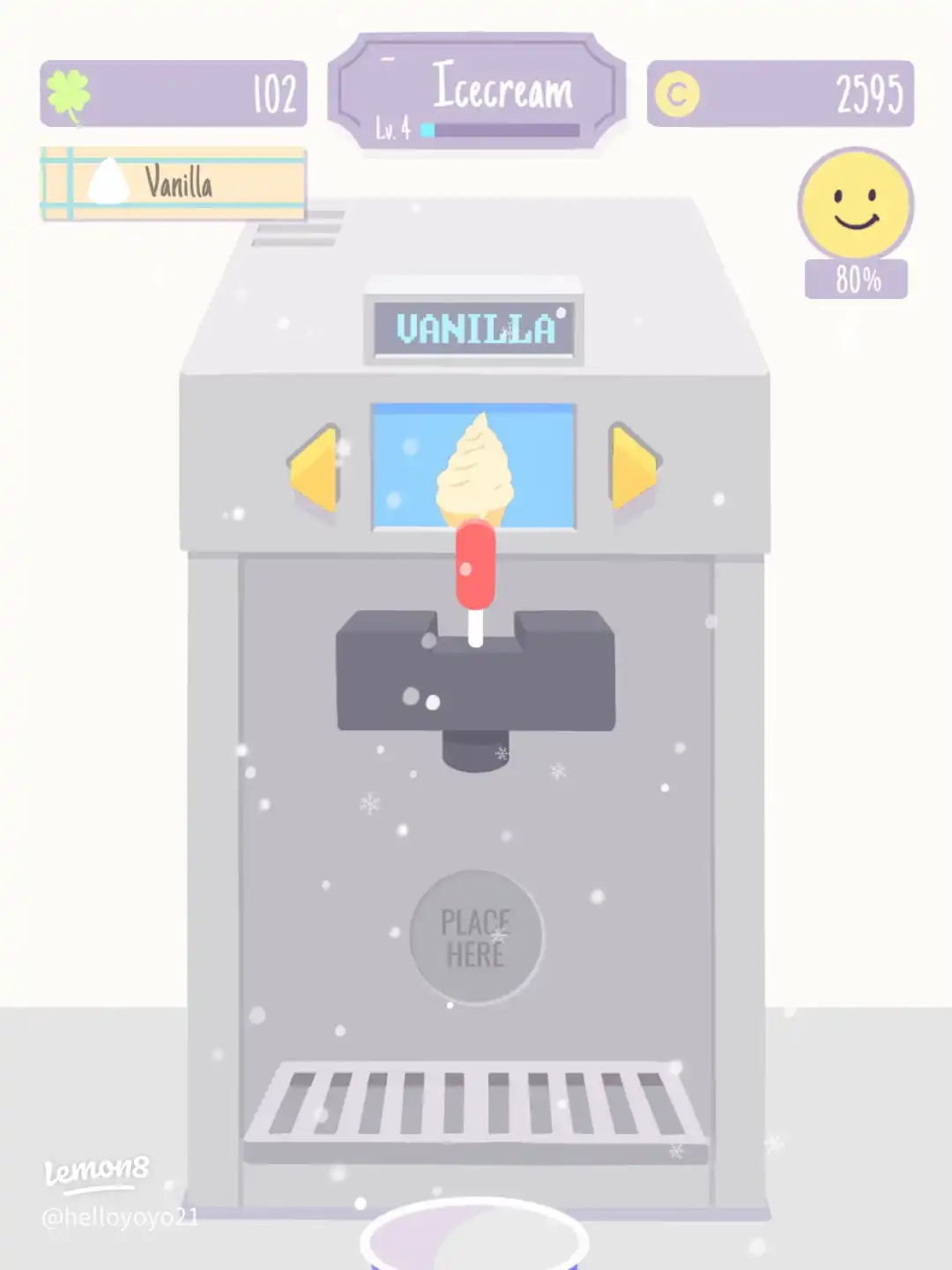
Task: Tap the smiley satisfaction face
Action: coord(855,205)
